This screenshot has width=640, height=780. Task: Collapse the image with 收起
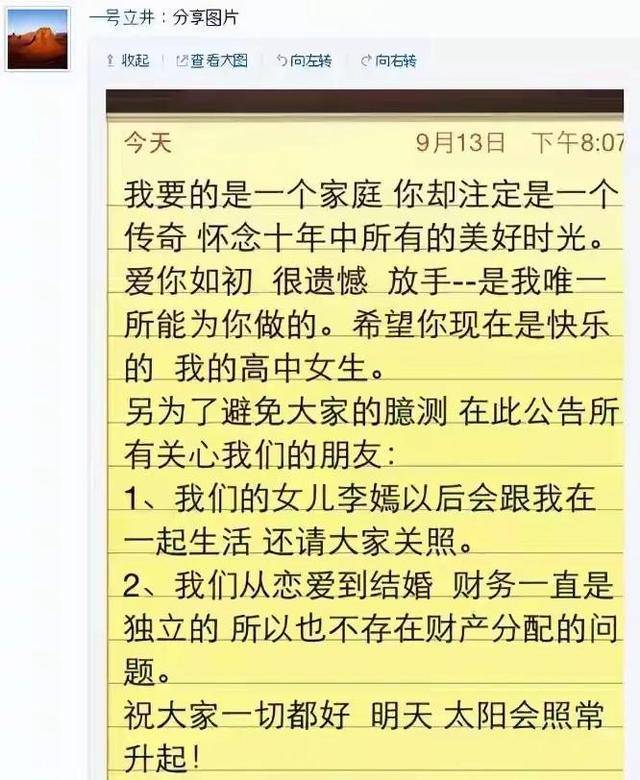pyautogui.click(x=128, y=61)
